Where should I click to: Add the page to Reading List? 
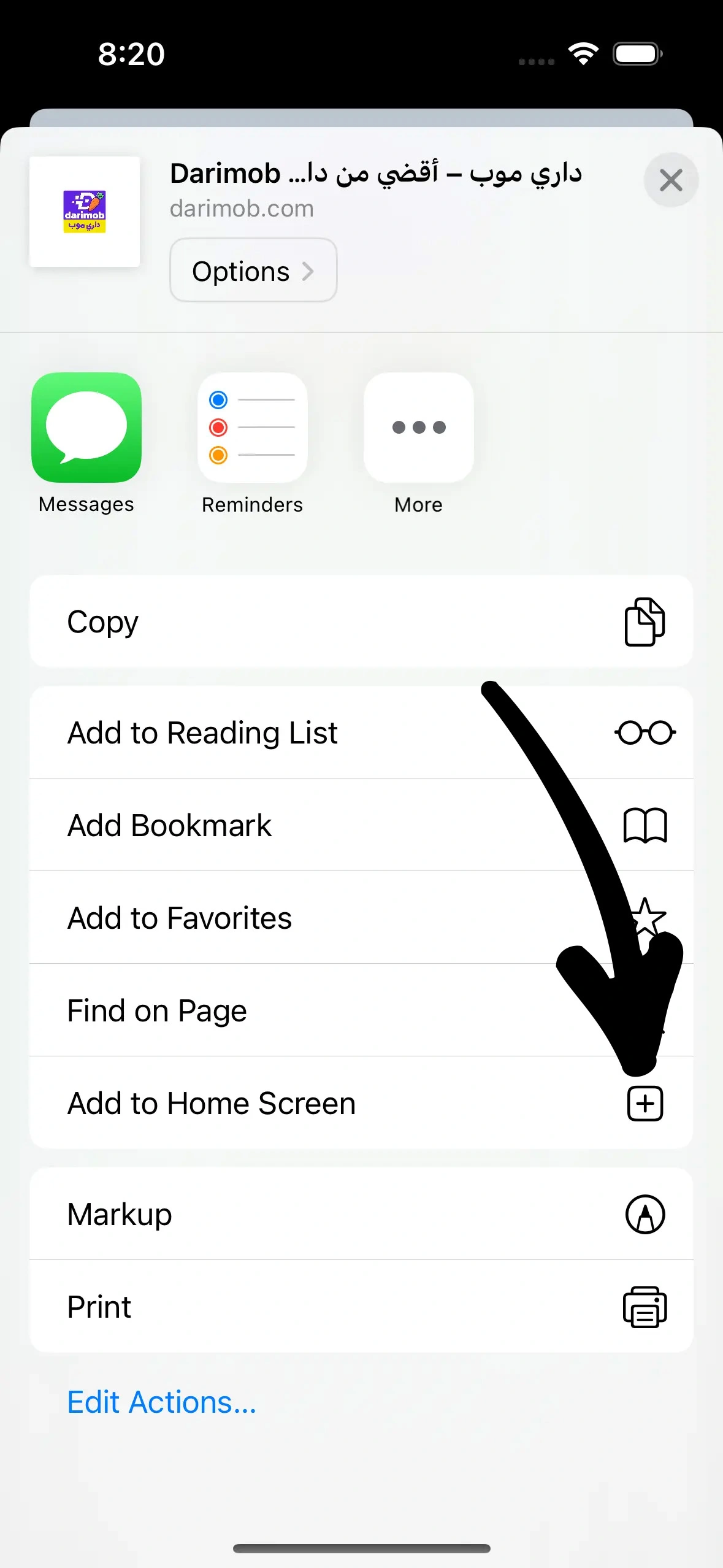(x=361, y=732)
